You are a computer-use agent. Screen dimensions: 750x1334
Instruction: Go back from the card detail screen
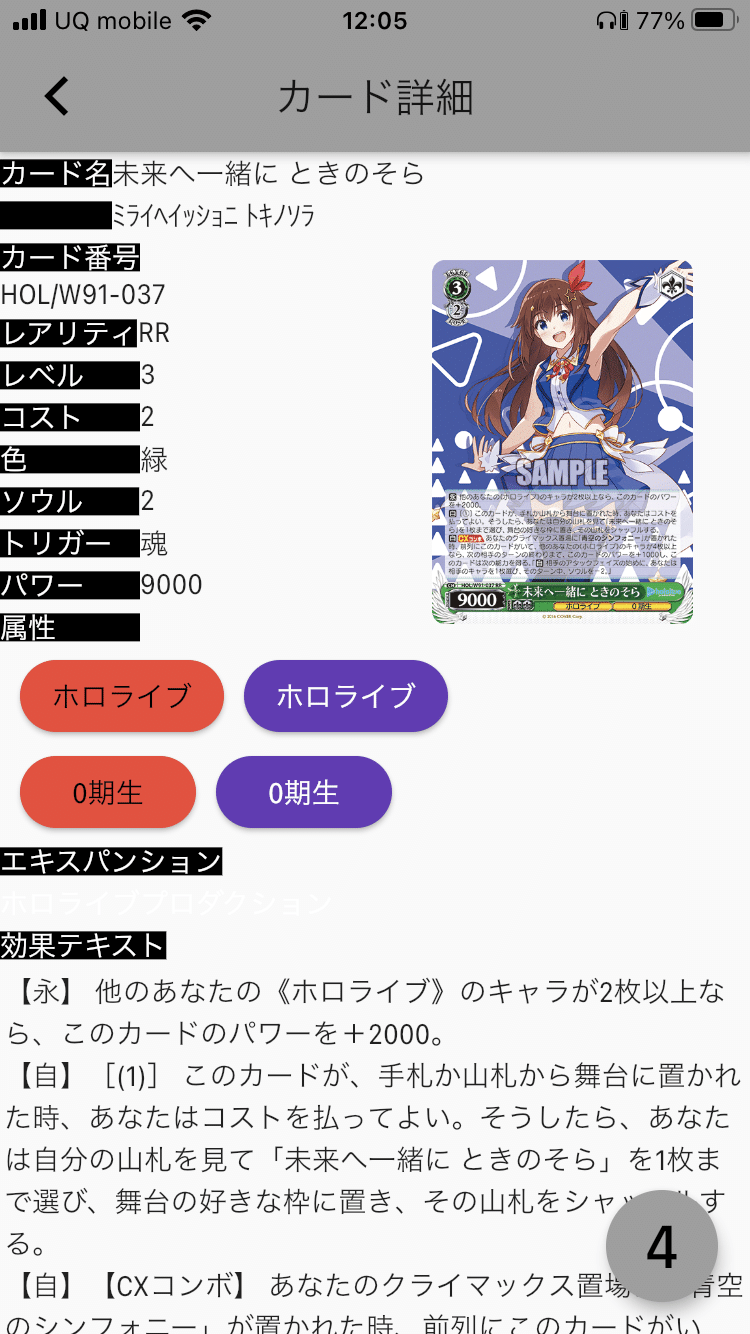pos(57,97)
